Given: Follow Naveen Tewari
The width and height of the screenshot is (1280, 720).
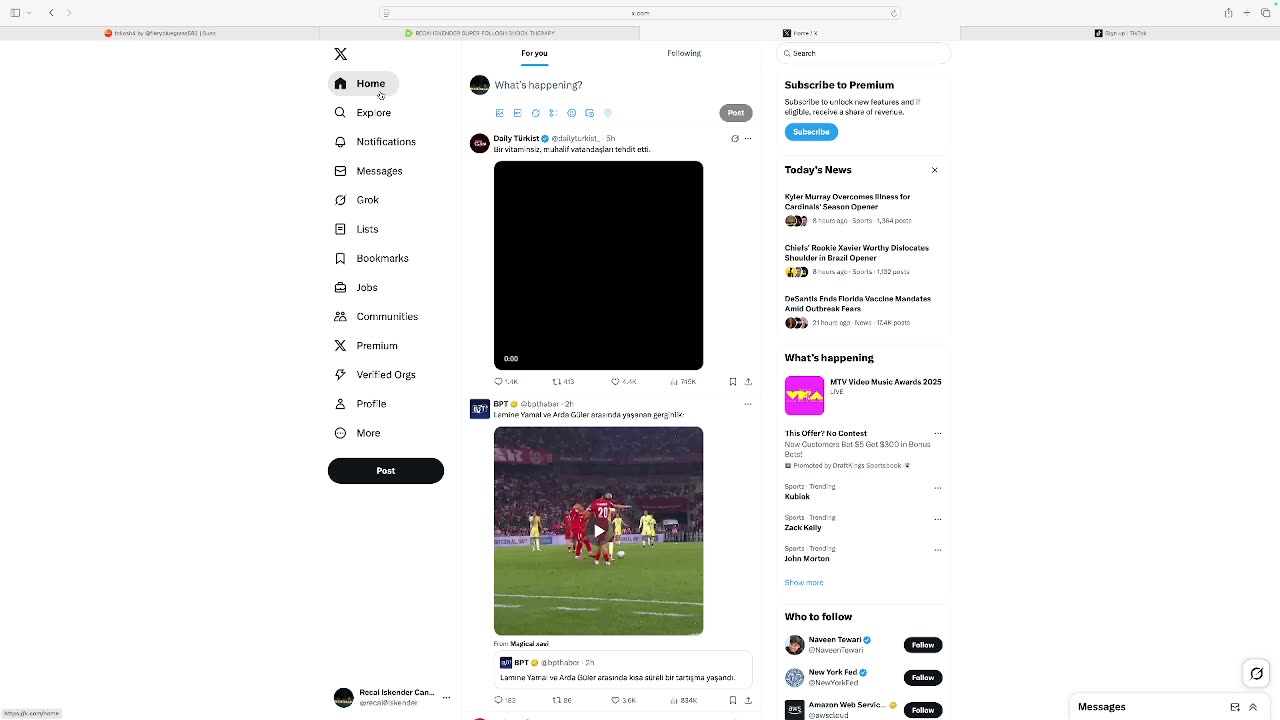Looking at the screenshot, I should click(x=922, y=645).
